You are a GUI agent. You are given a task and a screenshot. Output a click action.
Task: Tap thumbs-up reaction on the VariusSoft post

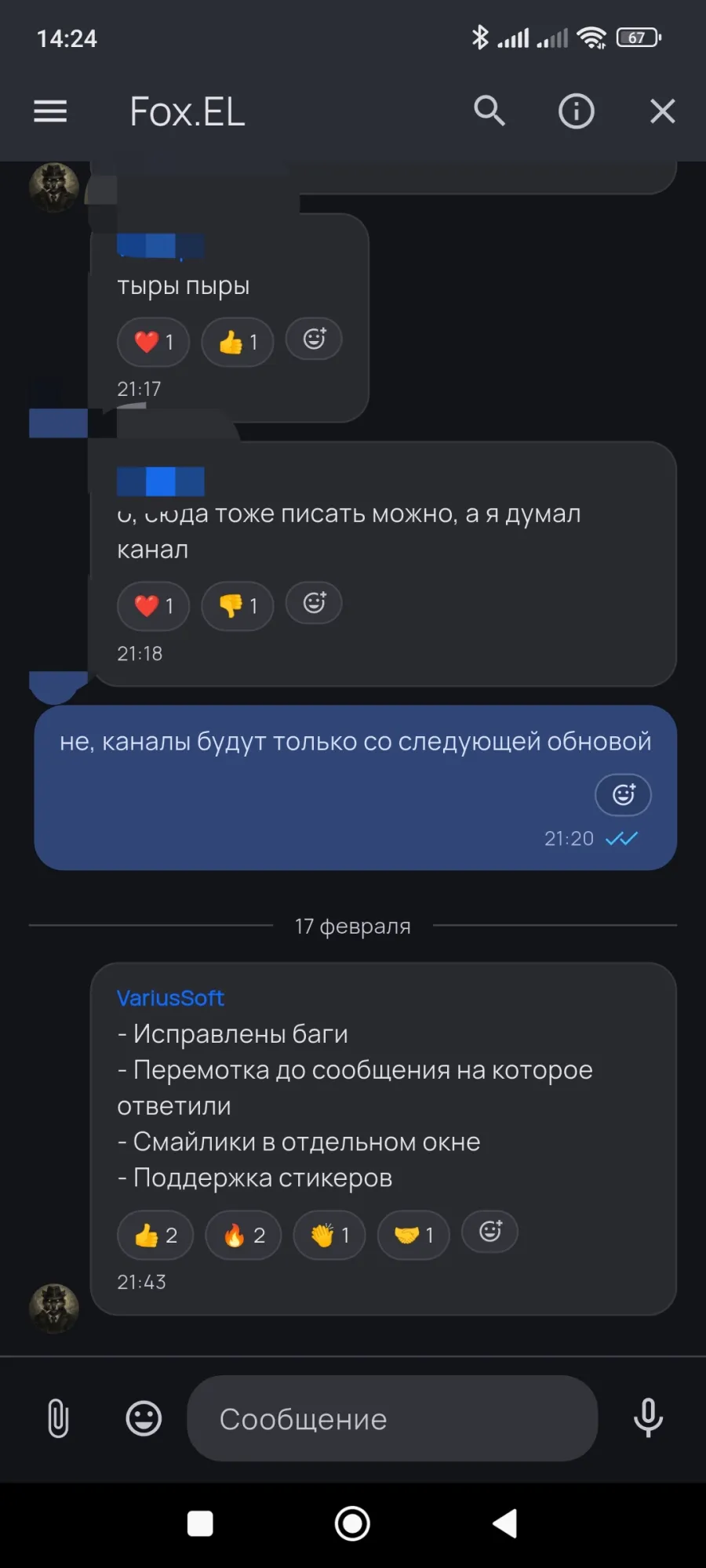(x=155, y=1236)
